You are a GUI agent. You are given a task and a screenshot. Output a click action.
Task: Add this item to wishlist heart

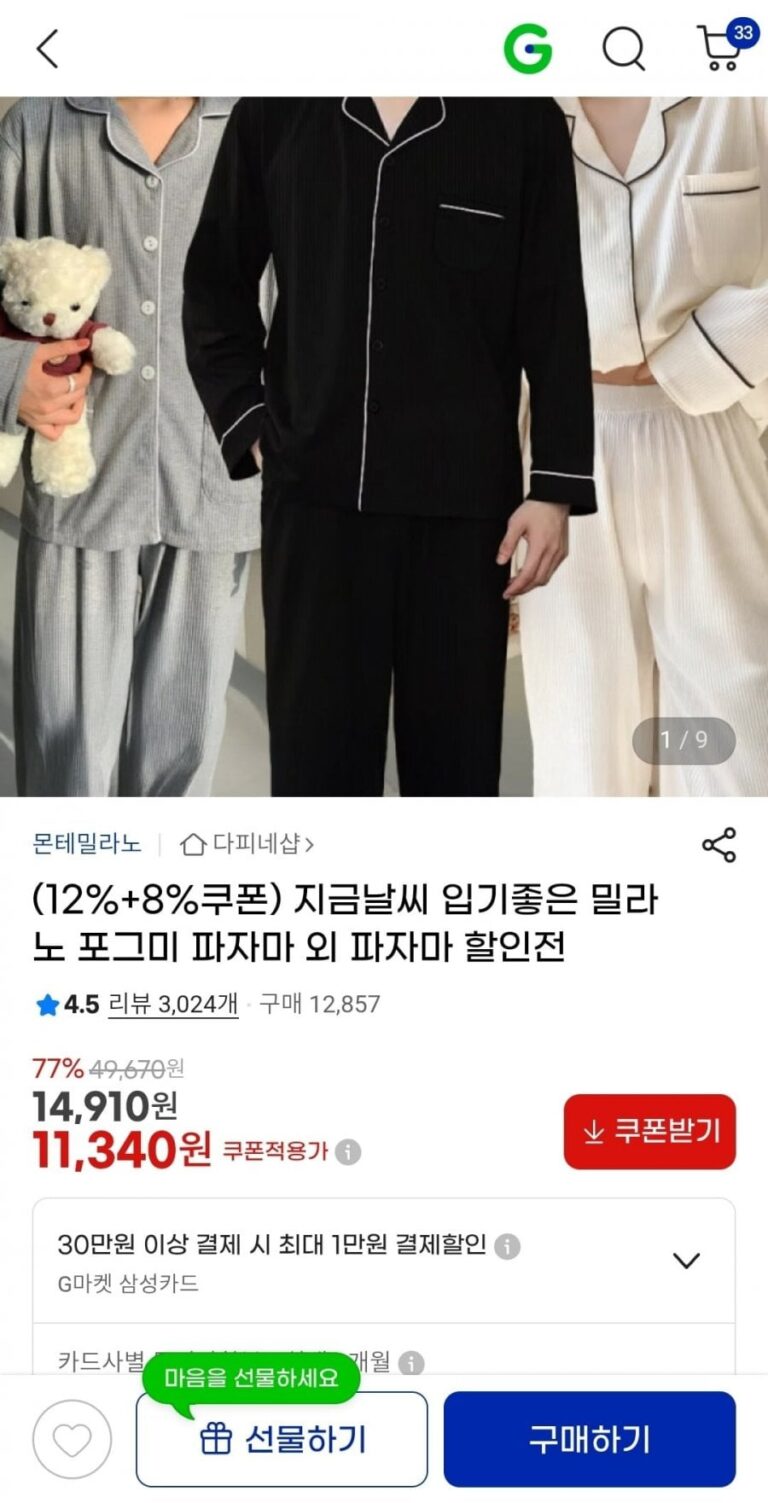click(71, 1440)
